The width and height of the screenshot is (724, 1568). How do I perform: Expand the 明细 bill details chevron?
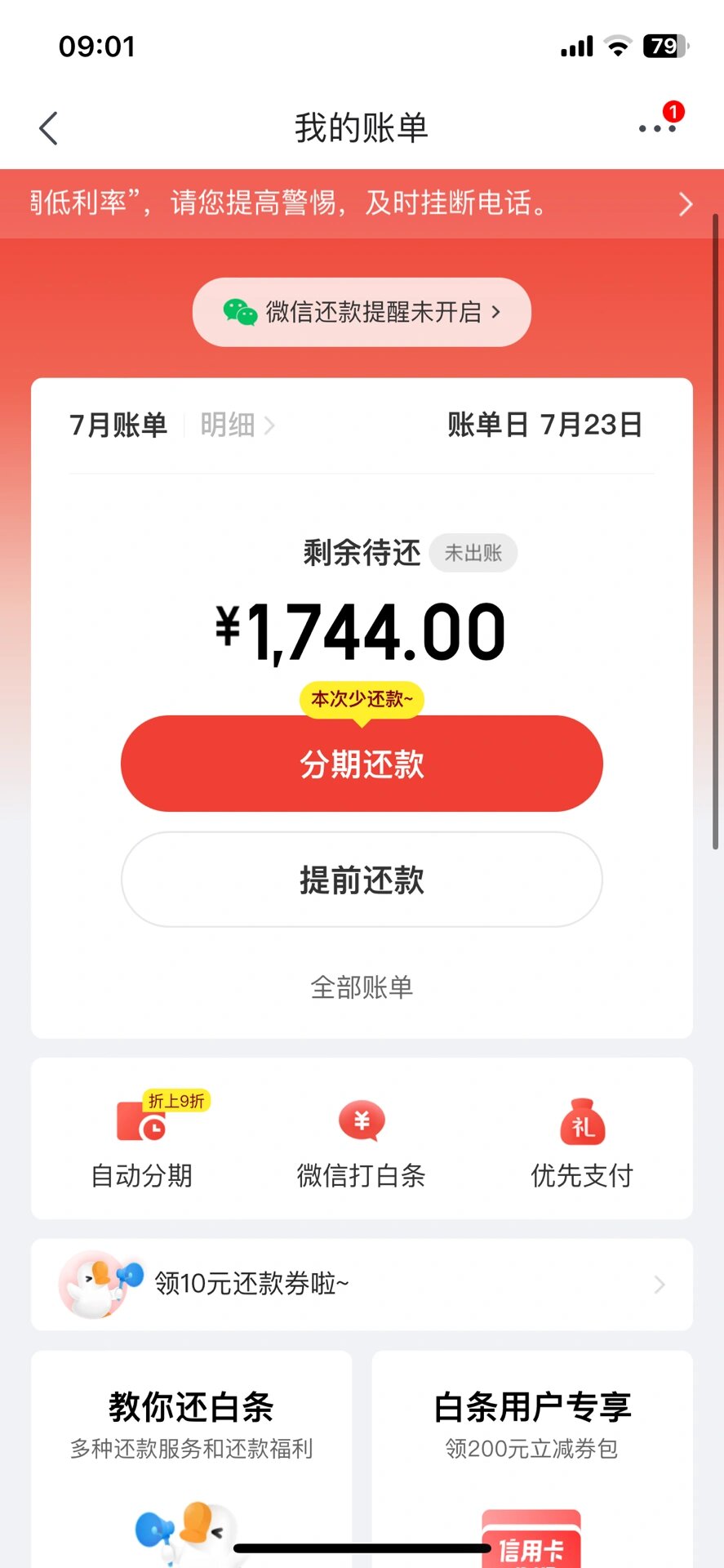coord(237,425)
